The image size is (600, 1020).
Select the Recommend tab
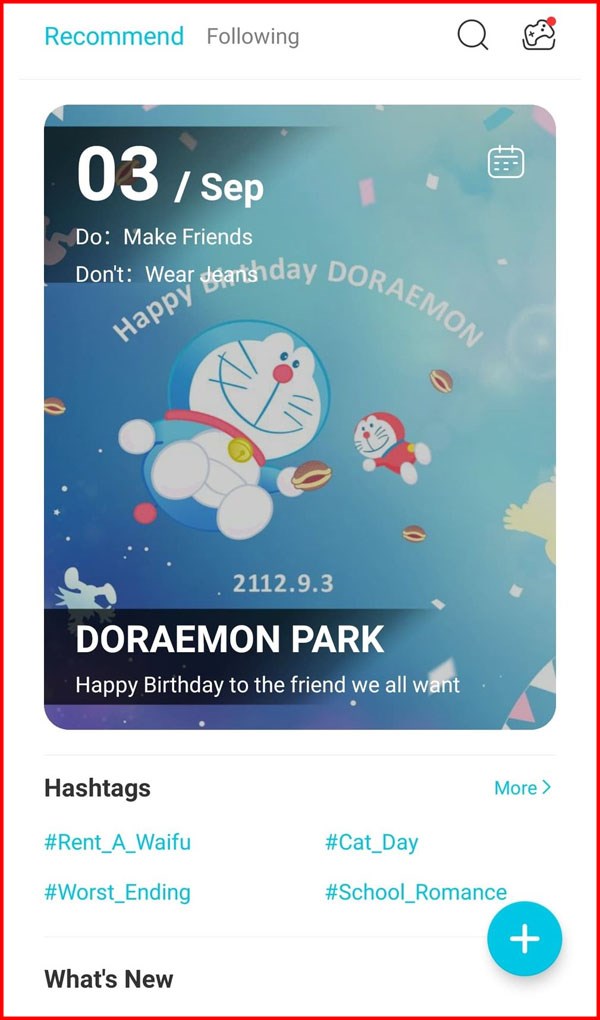coord(114,37)
